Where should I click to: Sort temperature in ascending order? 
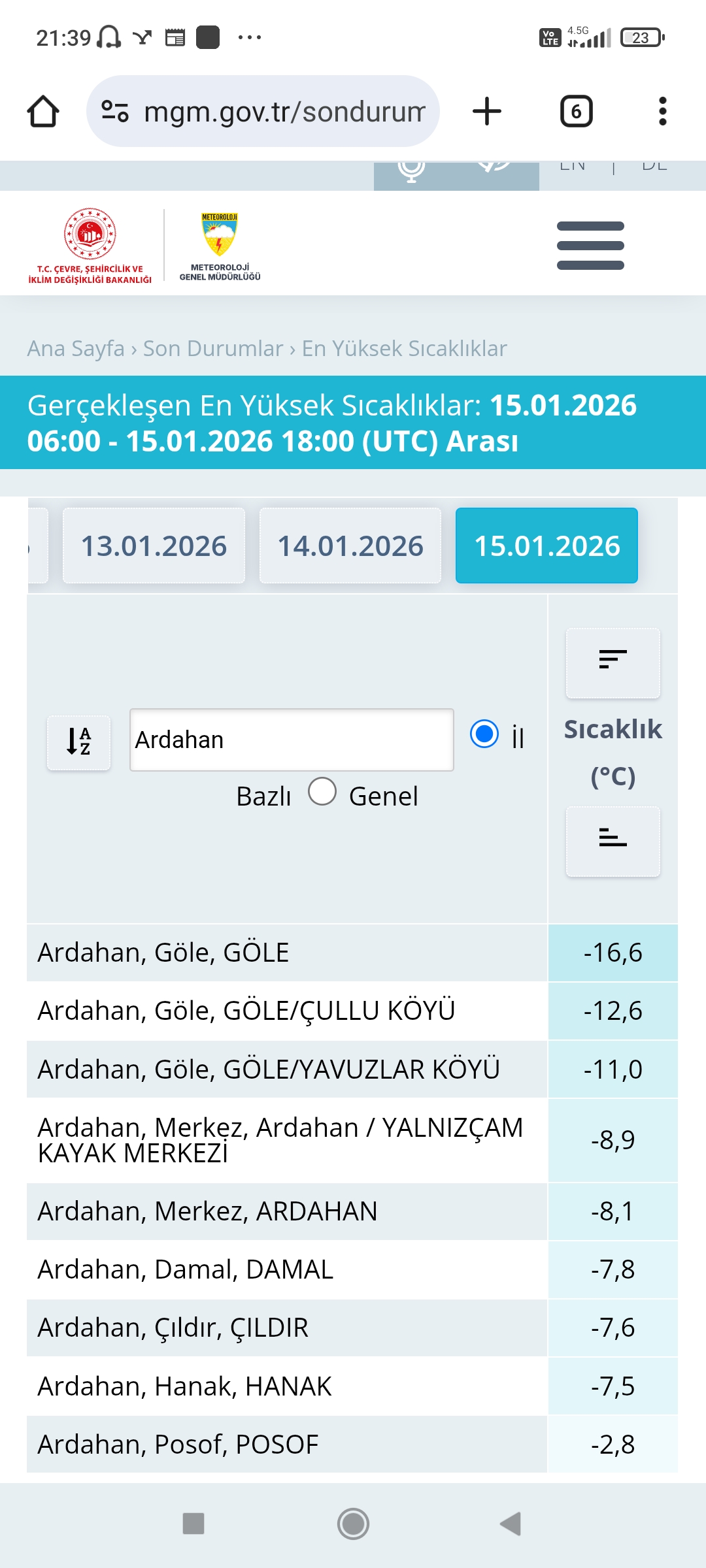click(613, 841)
